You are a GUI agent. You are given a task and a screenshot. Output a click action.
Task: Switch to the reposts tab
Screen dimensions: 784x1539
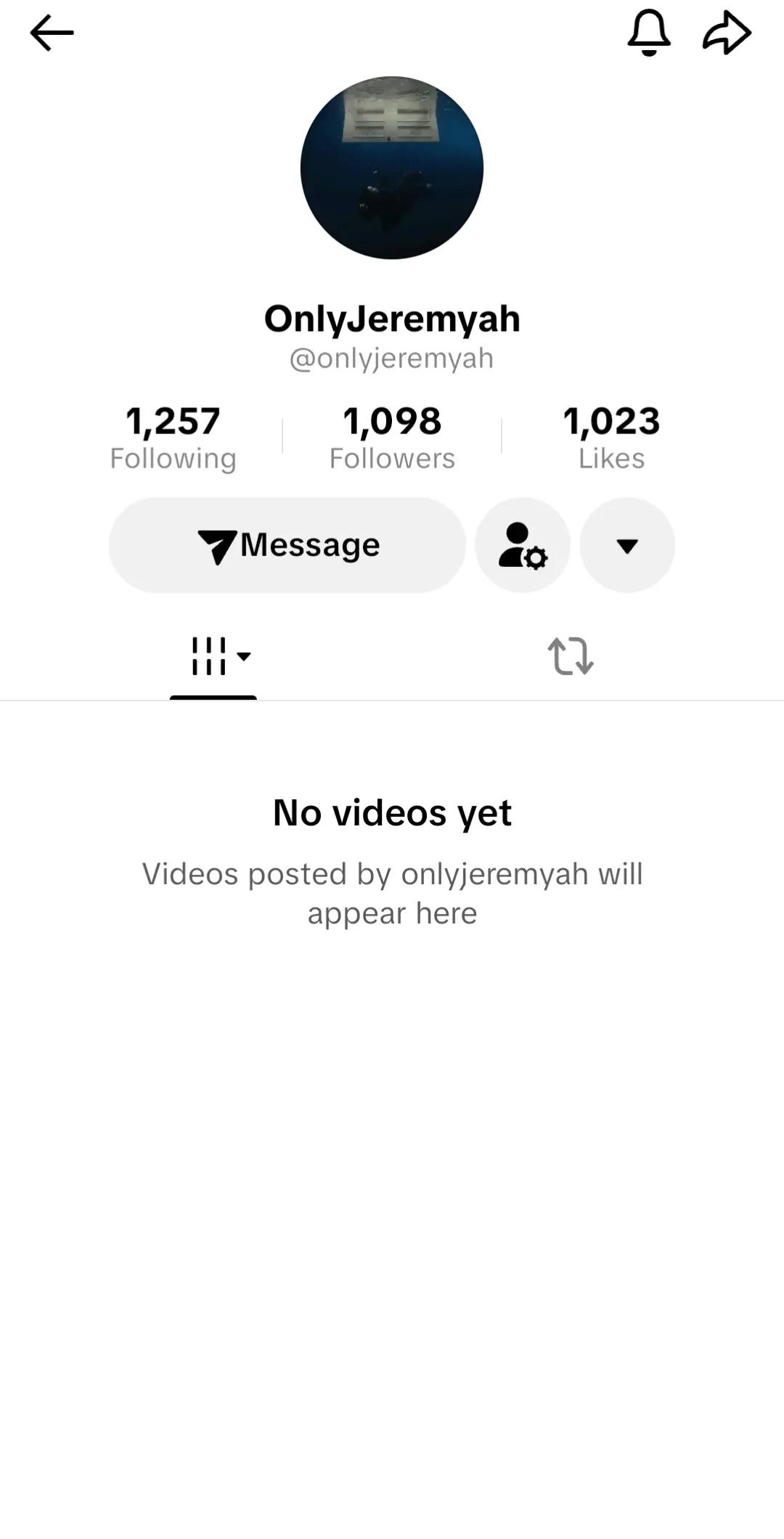point(571,656)
